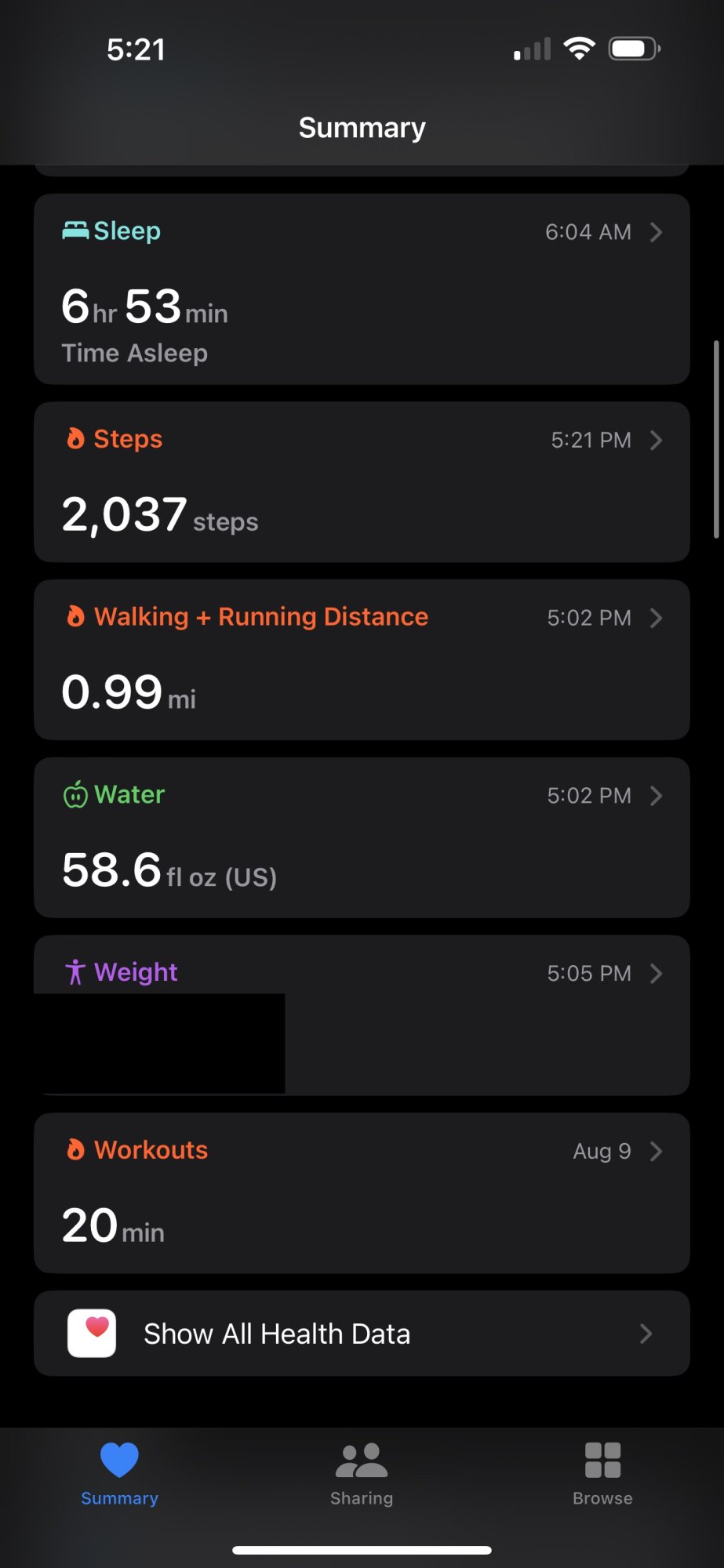View the Workouts card

(362, 1192)
